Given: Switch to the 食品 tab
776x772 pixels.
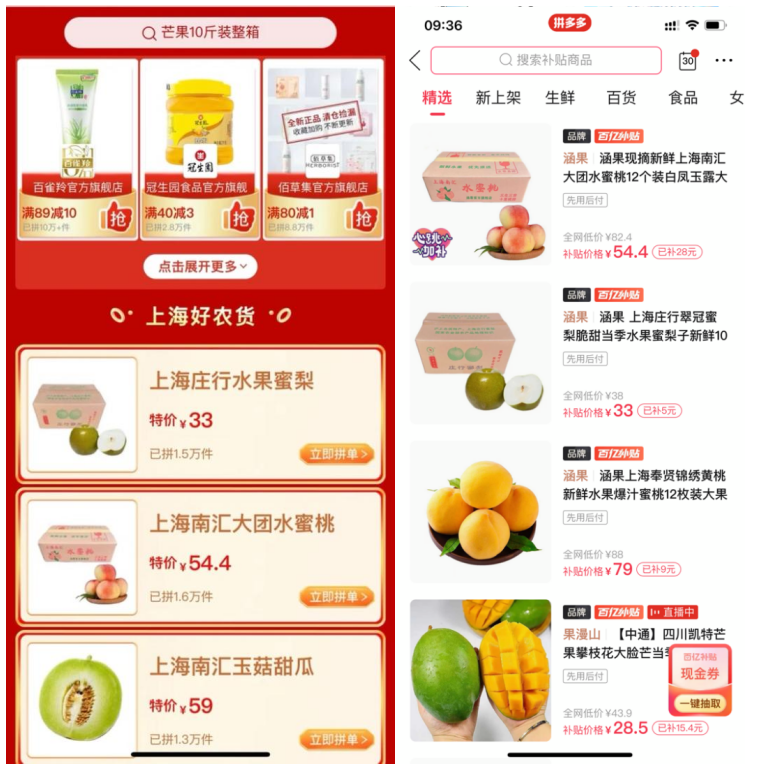Looking at the screenshot, I should point(683,98).
